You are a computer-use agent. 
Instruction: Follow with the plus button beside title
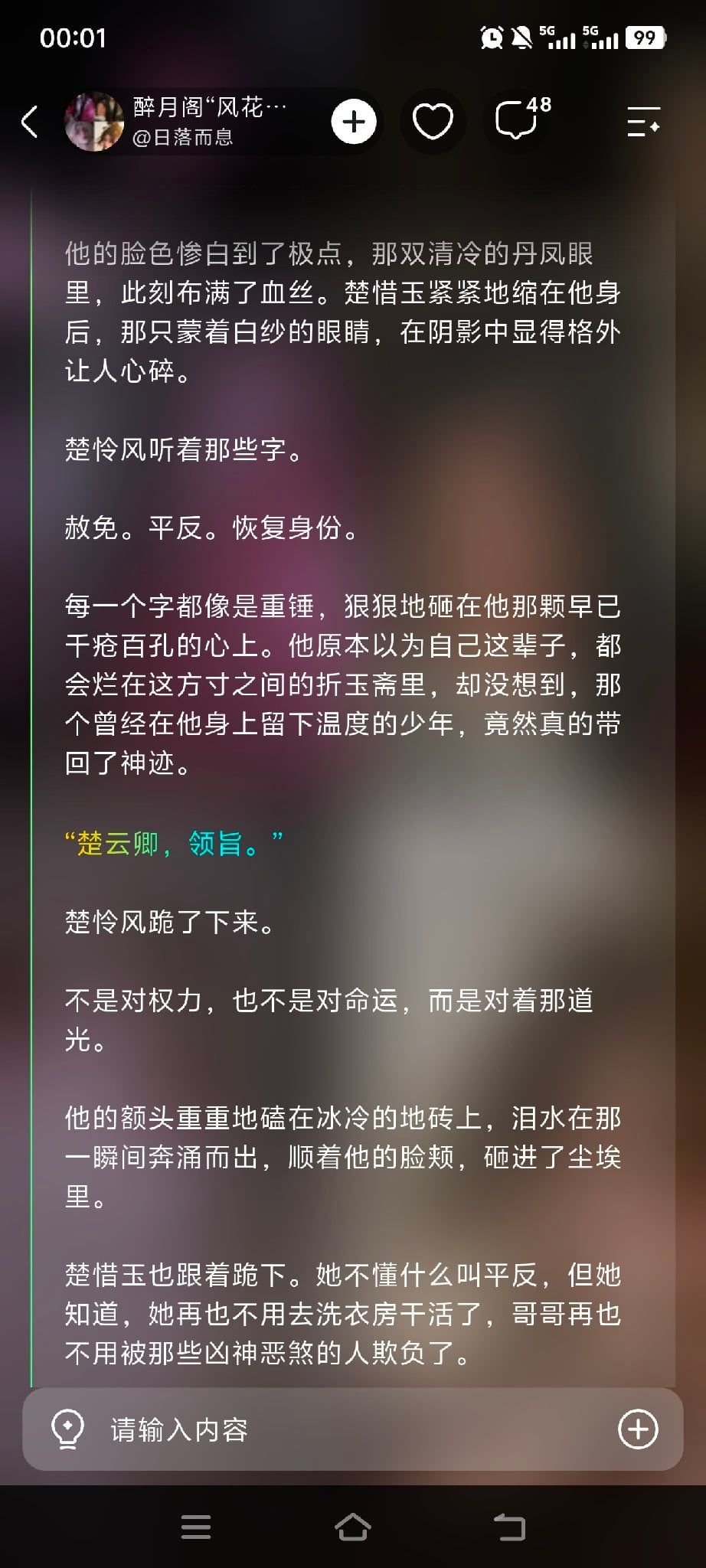pos(354,122)
